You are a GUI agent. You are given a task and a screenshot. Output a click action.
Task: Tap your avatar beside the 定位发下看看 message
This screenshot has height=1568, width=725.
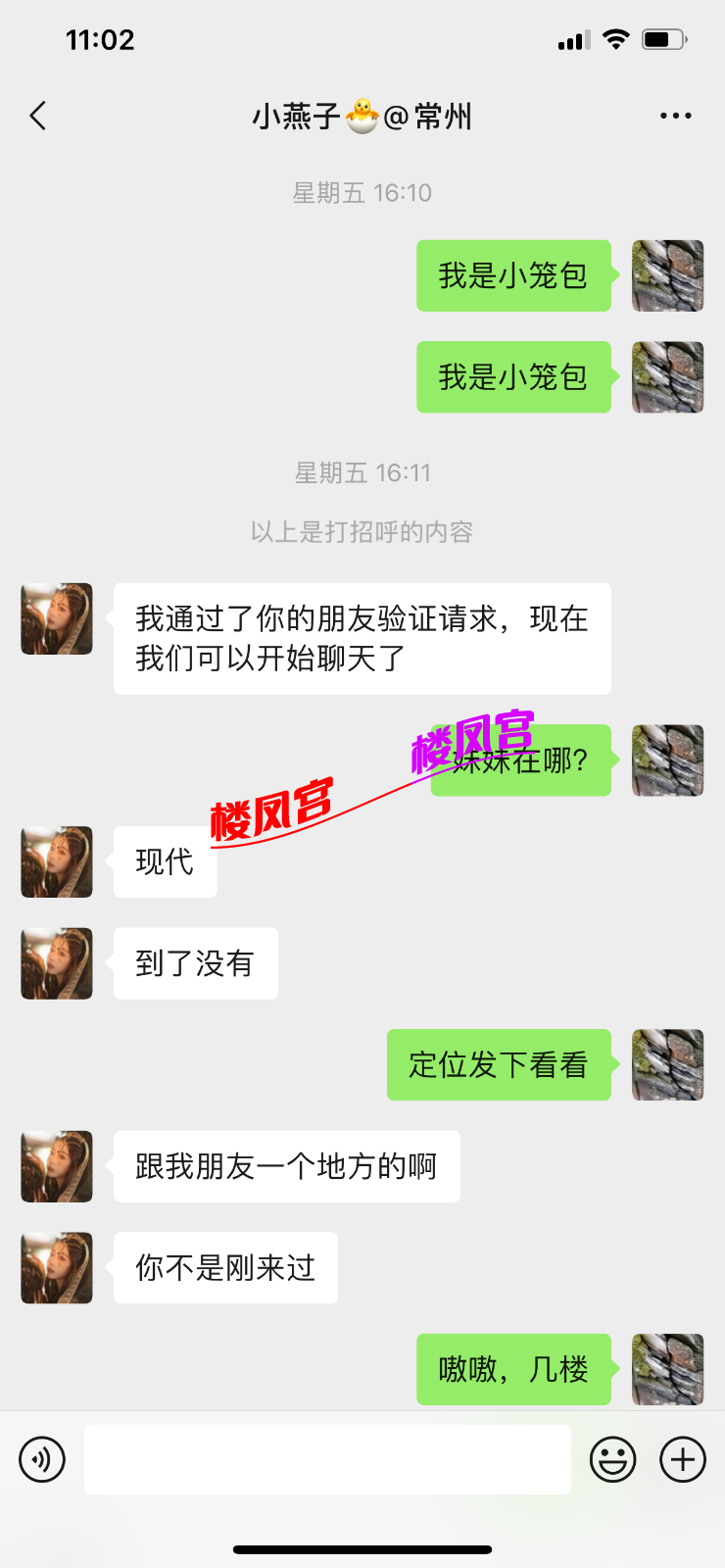pos(667,1065)
